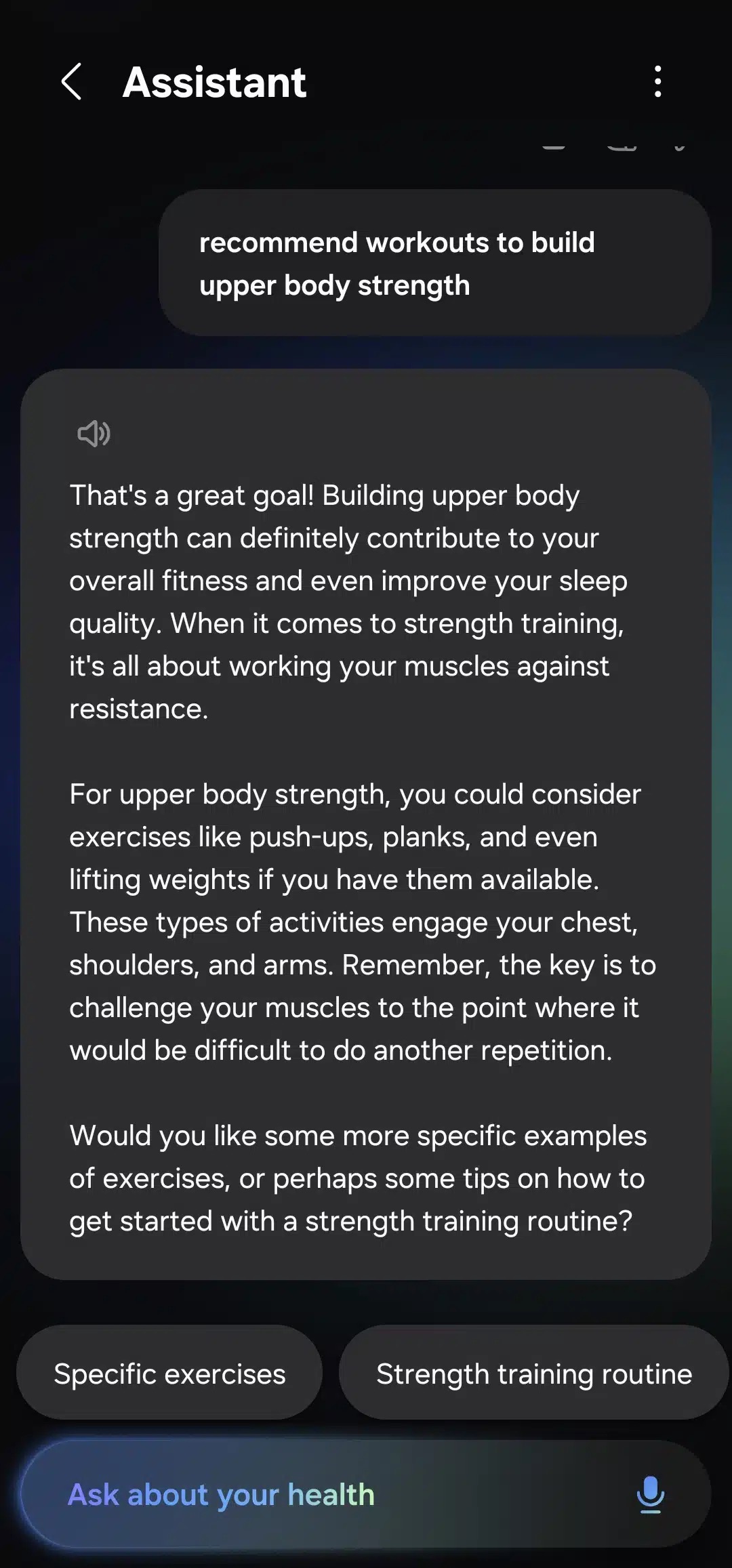Go back from the Assistant screen
Screen dimensions: 732x1568
(72, 82)
